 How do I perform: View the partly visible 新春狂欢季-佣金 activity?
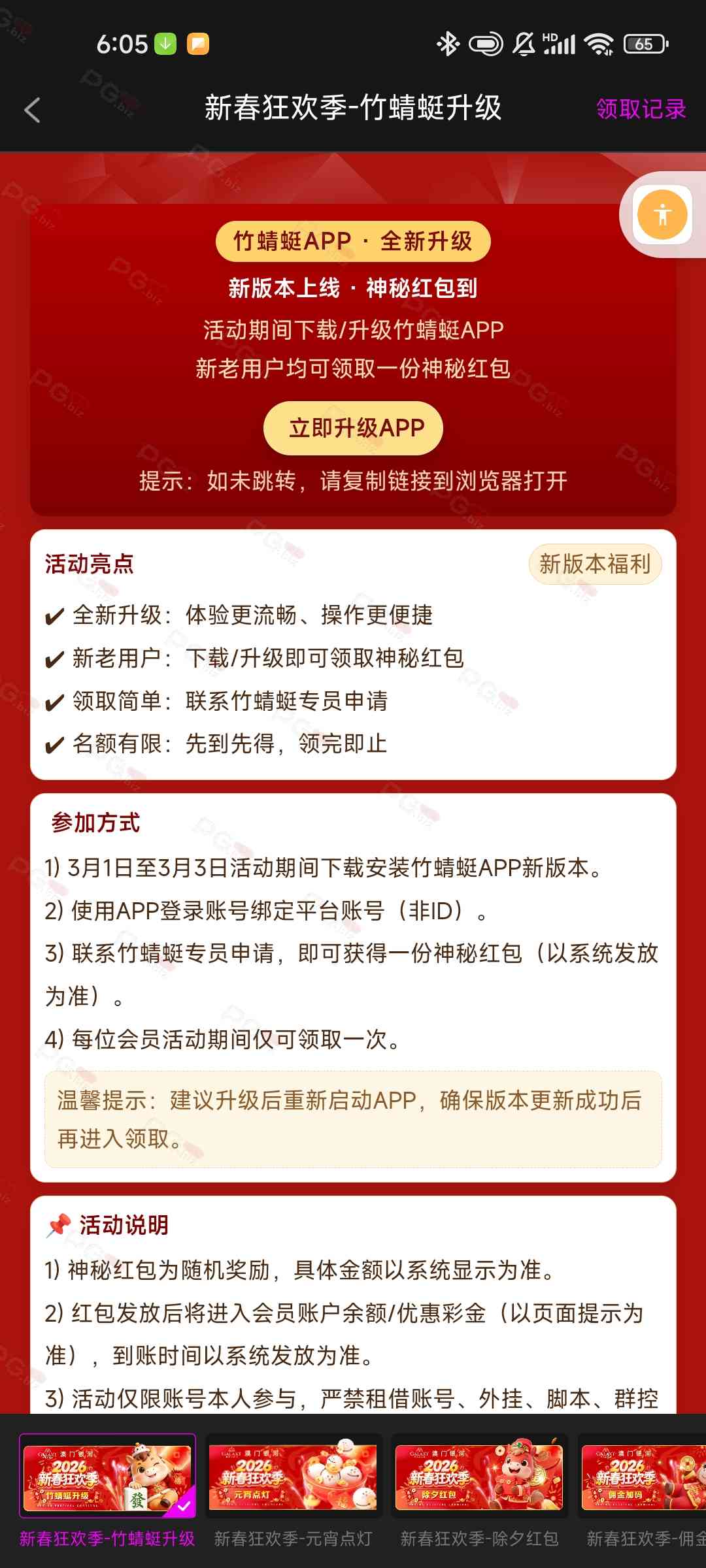pos(643,1491)
